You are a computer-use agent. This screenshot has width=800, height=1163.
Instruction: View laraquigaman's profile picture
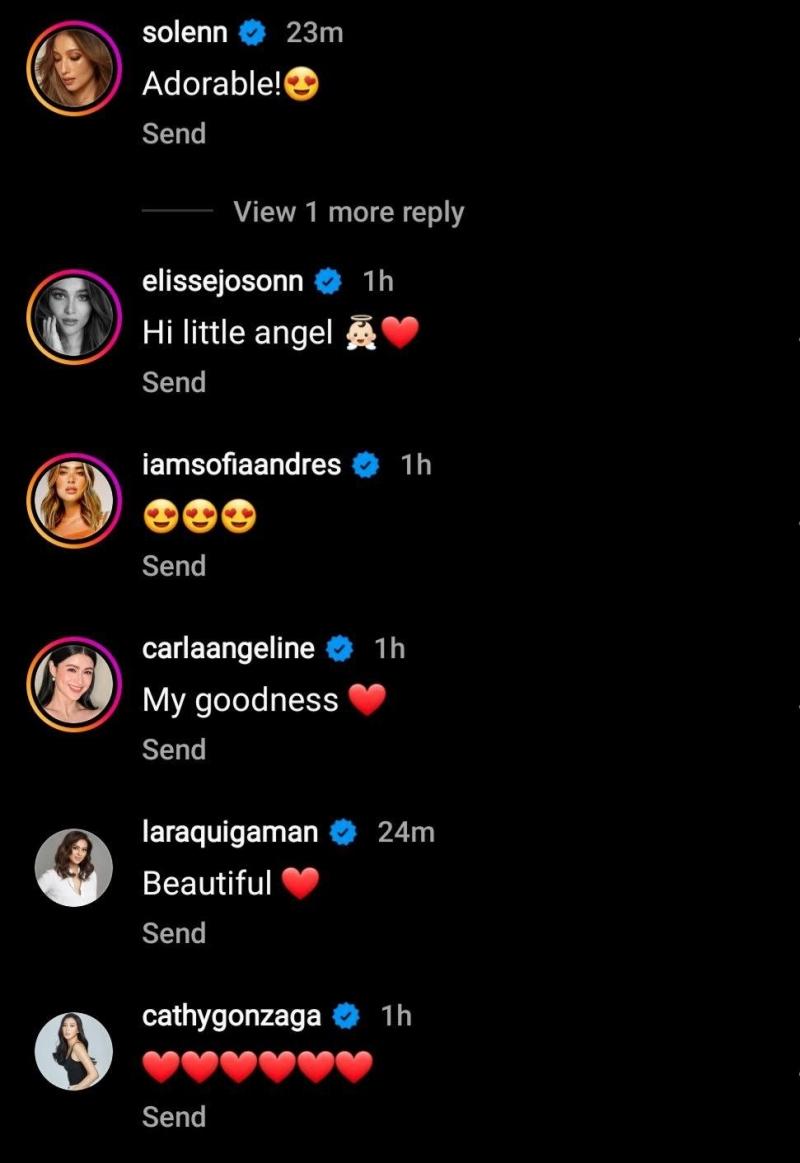click(74, 867)
